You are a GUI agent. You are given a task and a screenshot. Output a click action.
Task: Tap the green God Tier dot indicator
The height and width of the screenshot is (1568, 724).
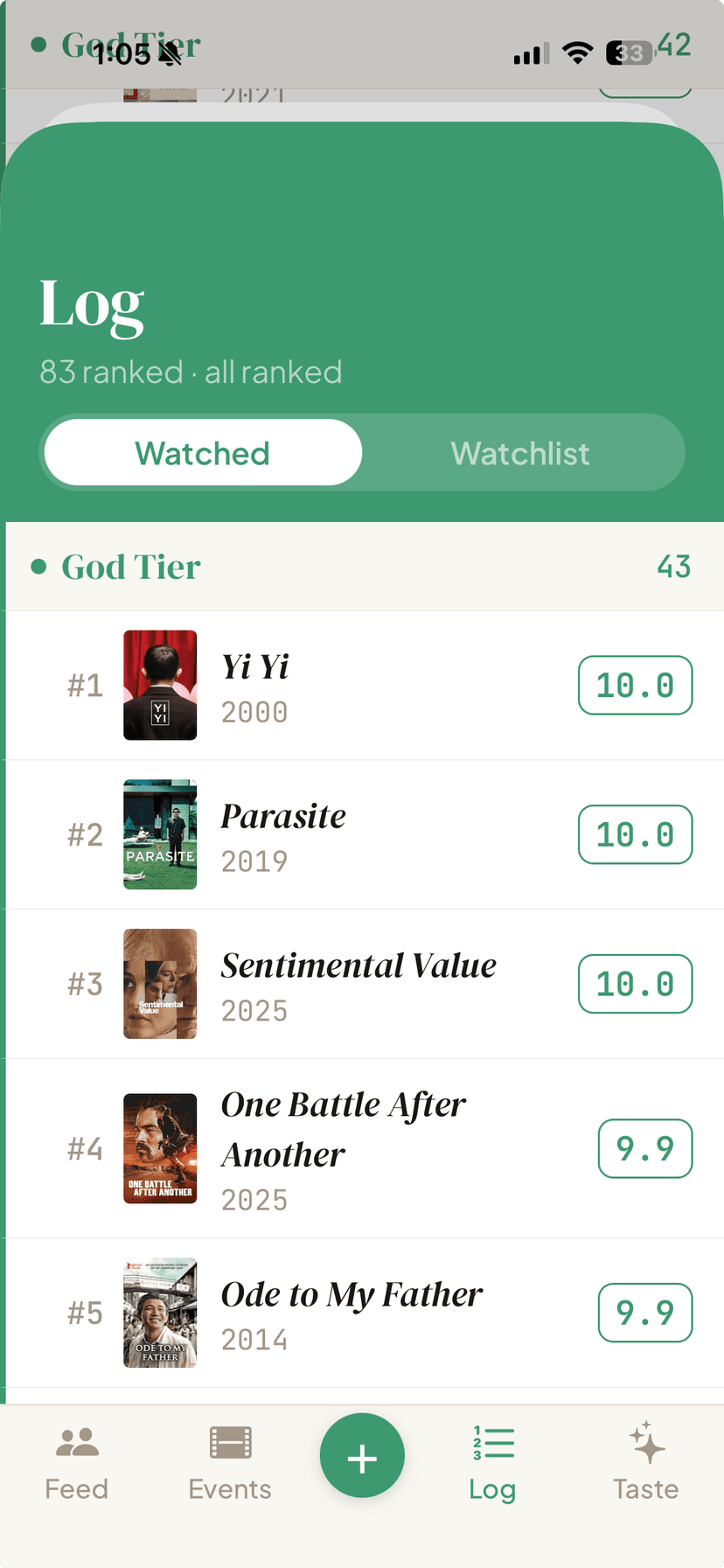click(38, 567)
